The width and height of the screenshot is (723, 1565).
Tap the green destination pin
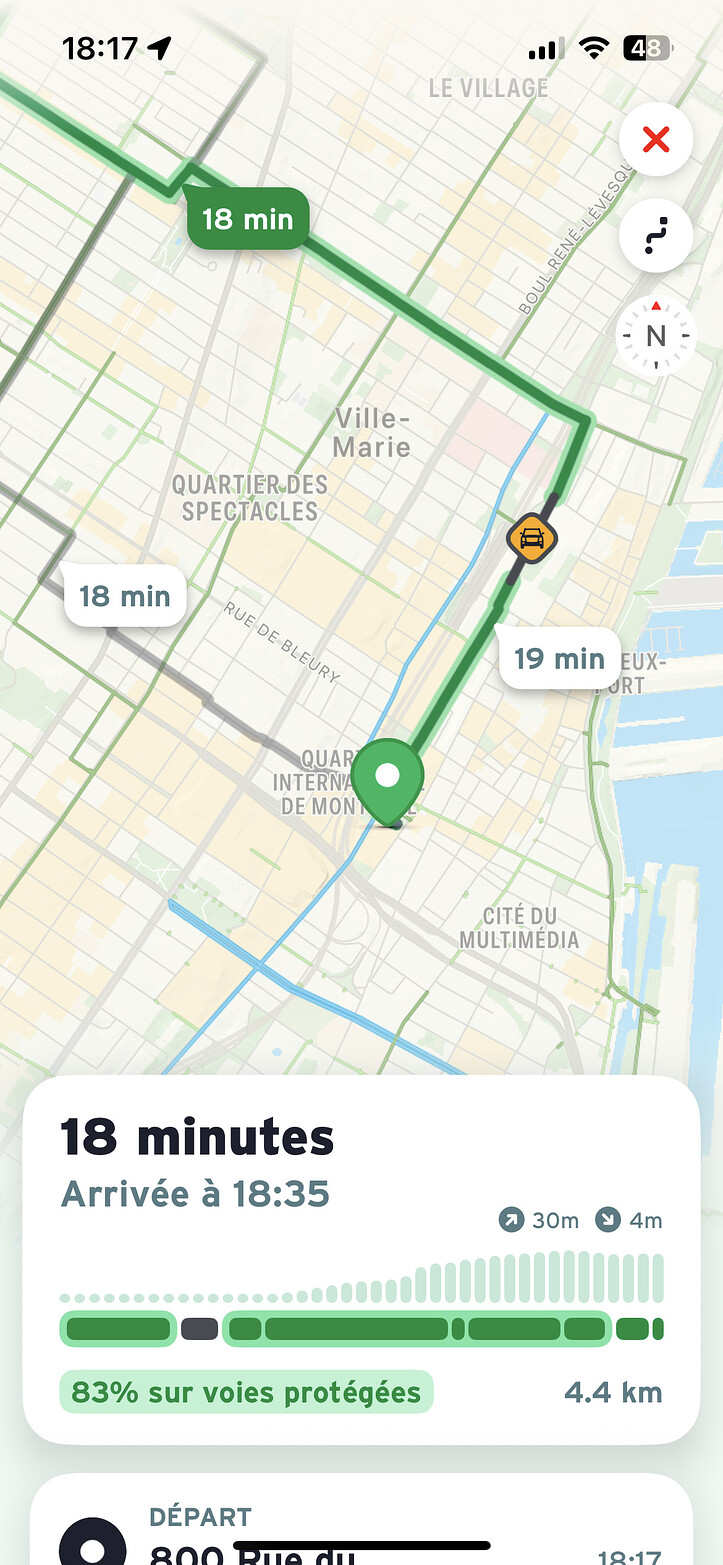pos(388,777)
